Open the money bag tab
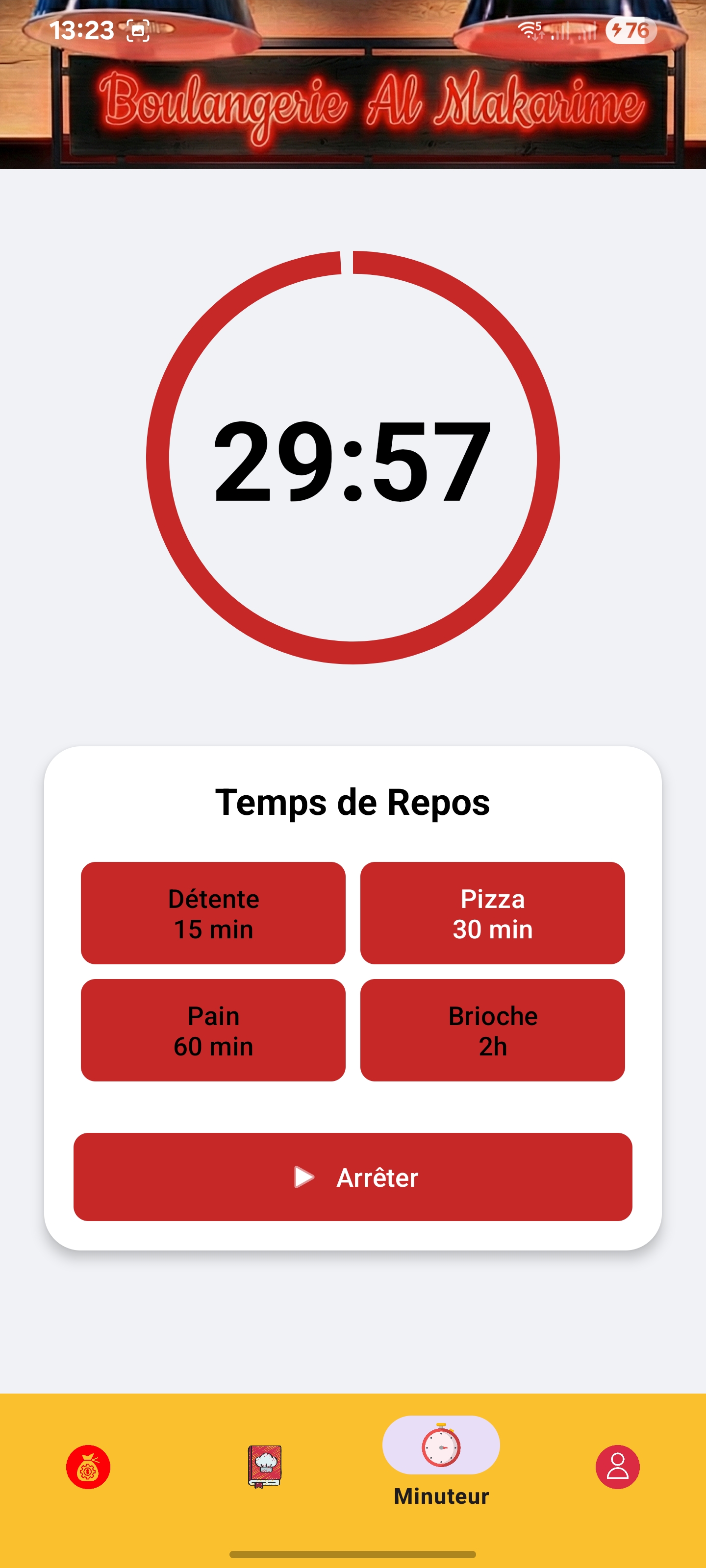Viewport: 706px width, 1568px height. tap(88, 1467)
